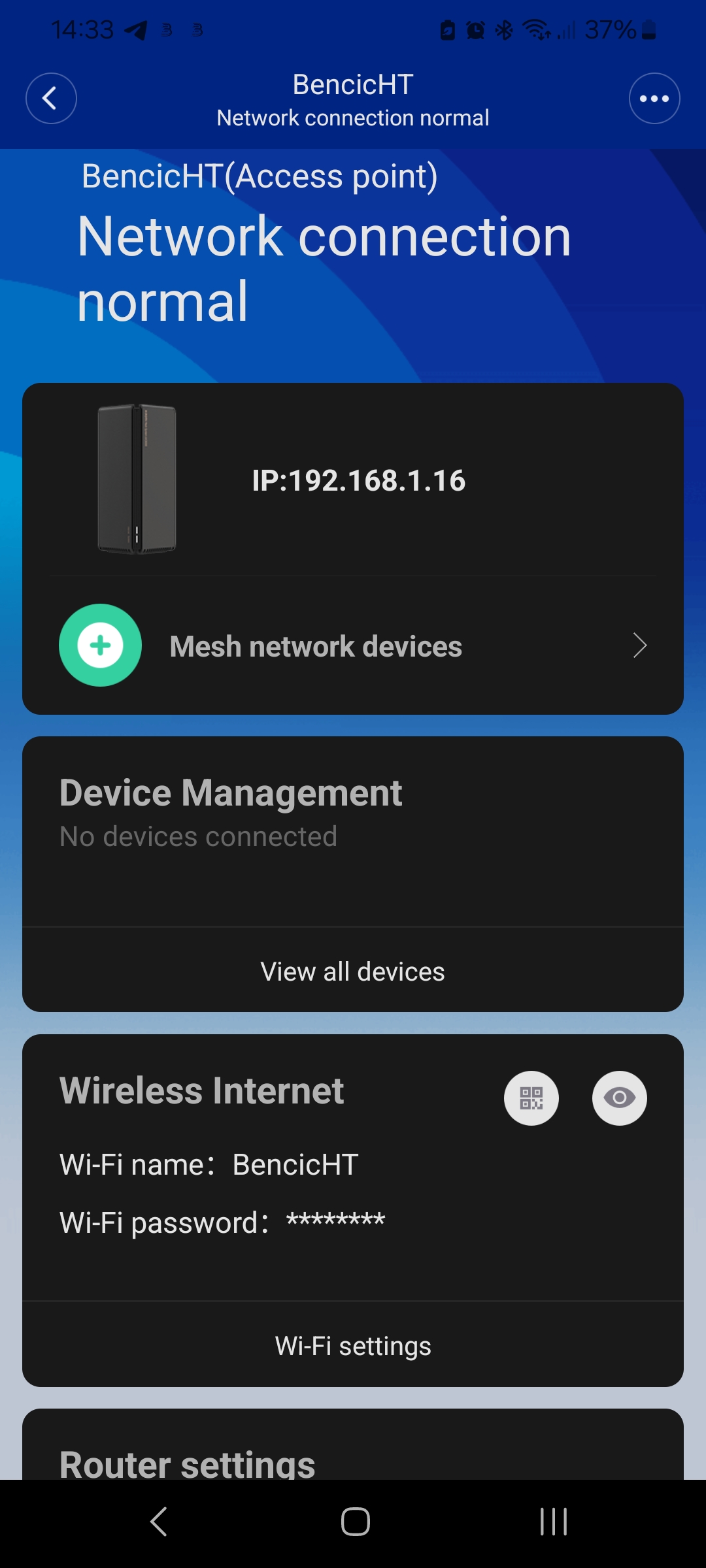Viewport: 706px width, 1568px height.
Task: View all devices
Action: click(x=353, y=971)
